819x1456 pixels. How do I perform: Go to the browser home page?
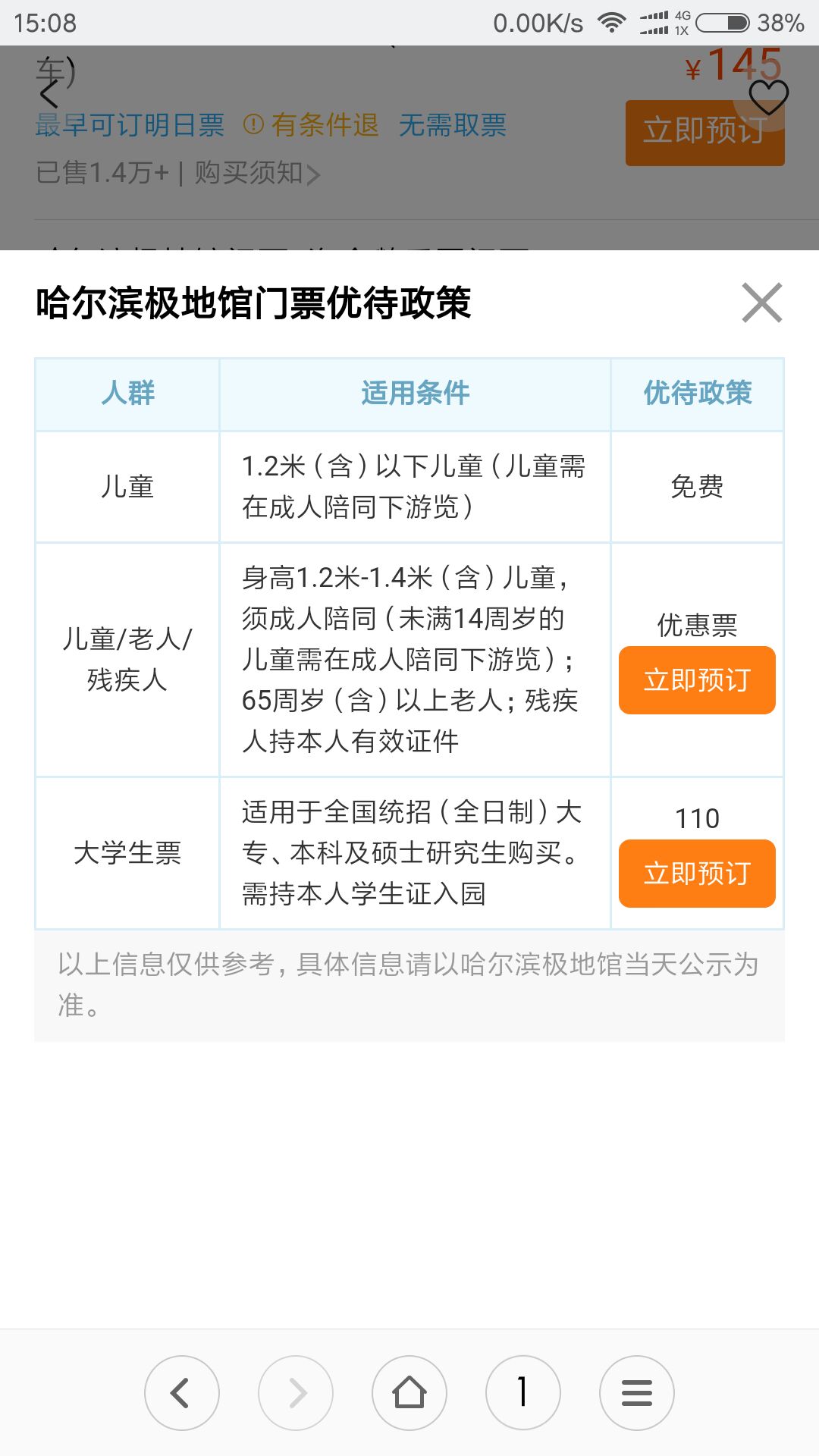pyautogui.click(x=409, y=1393)
